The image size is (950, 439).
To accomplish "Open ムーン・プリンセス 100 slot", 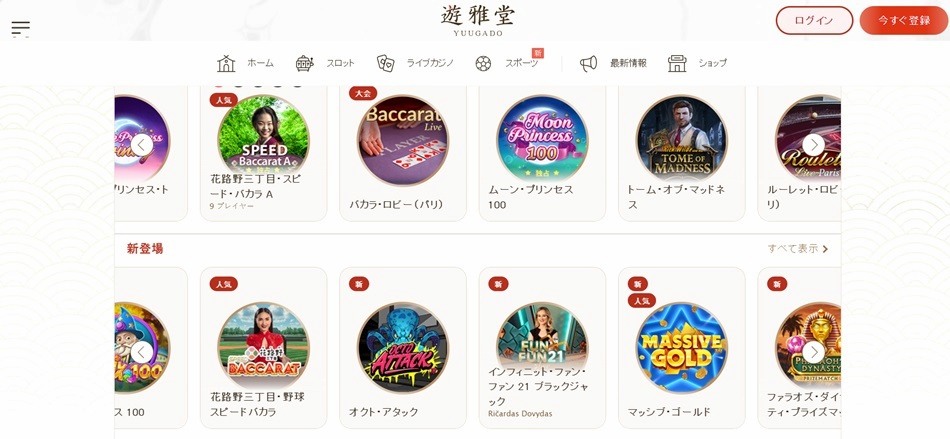I will 542,140.
